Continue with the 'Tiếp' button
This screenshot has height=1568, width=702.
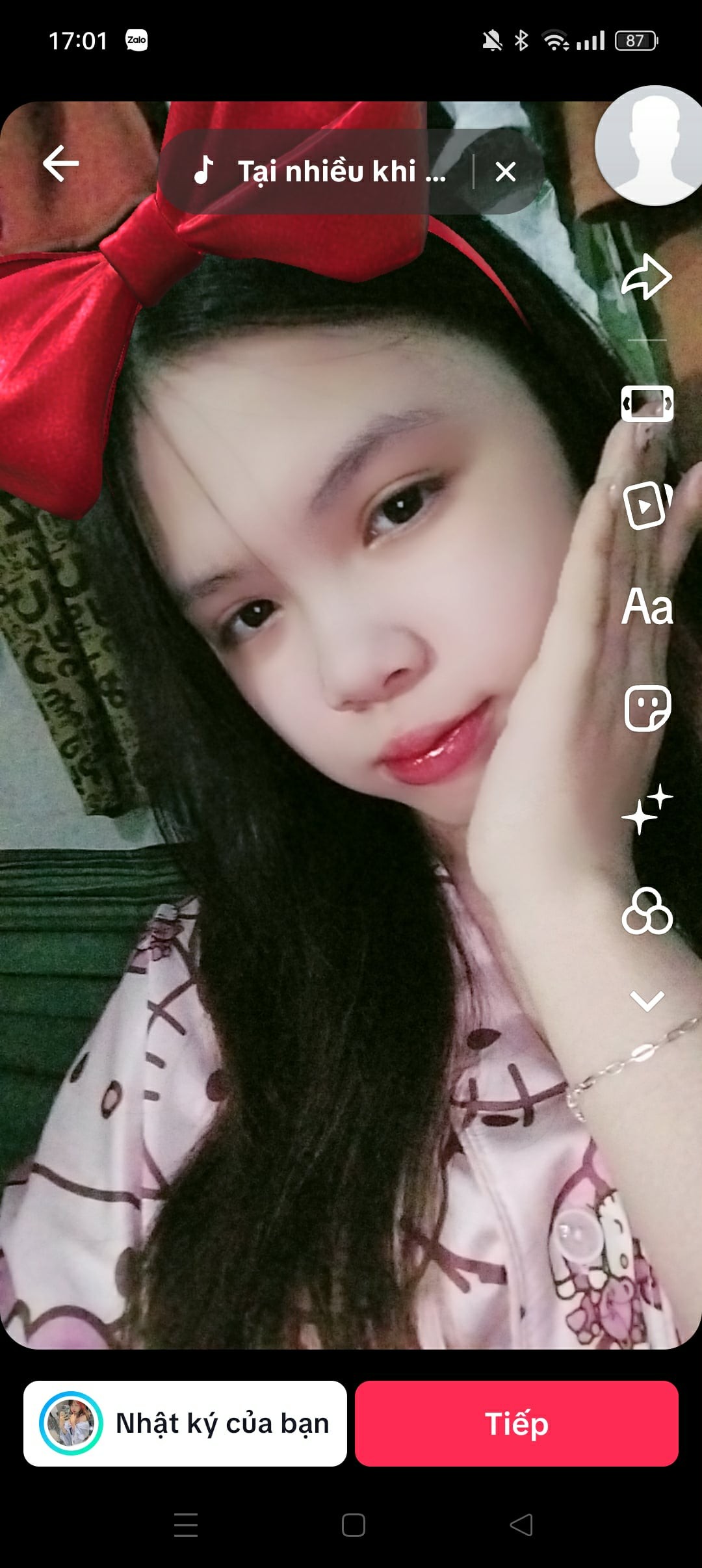tap(517, 1423)
